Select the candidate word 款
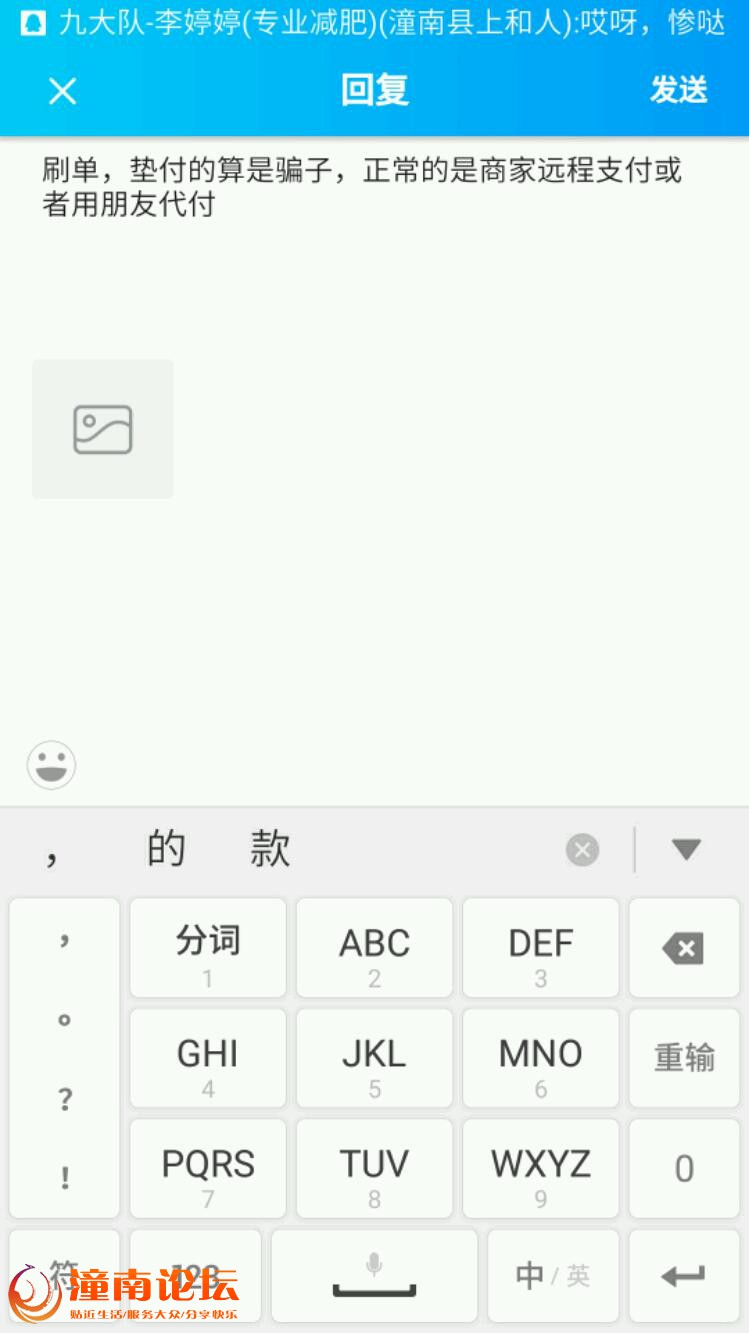This screenshot has width=749, height=1333. click(x=270, y=850)
